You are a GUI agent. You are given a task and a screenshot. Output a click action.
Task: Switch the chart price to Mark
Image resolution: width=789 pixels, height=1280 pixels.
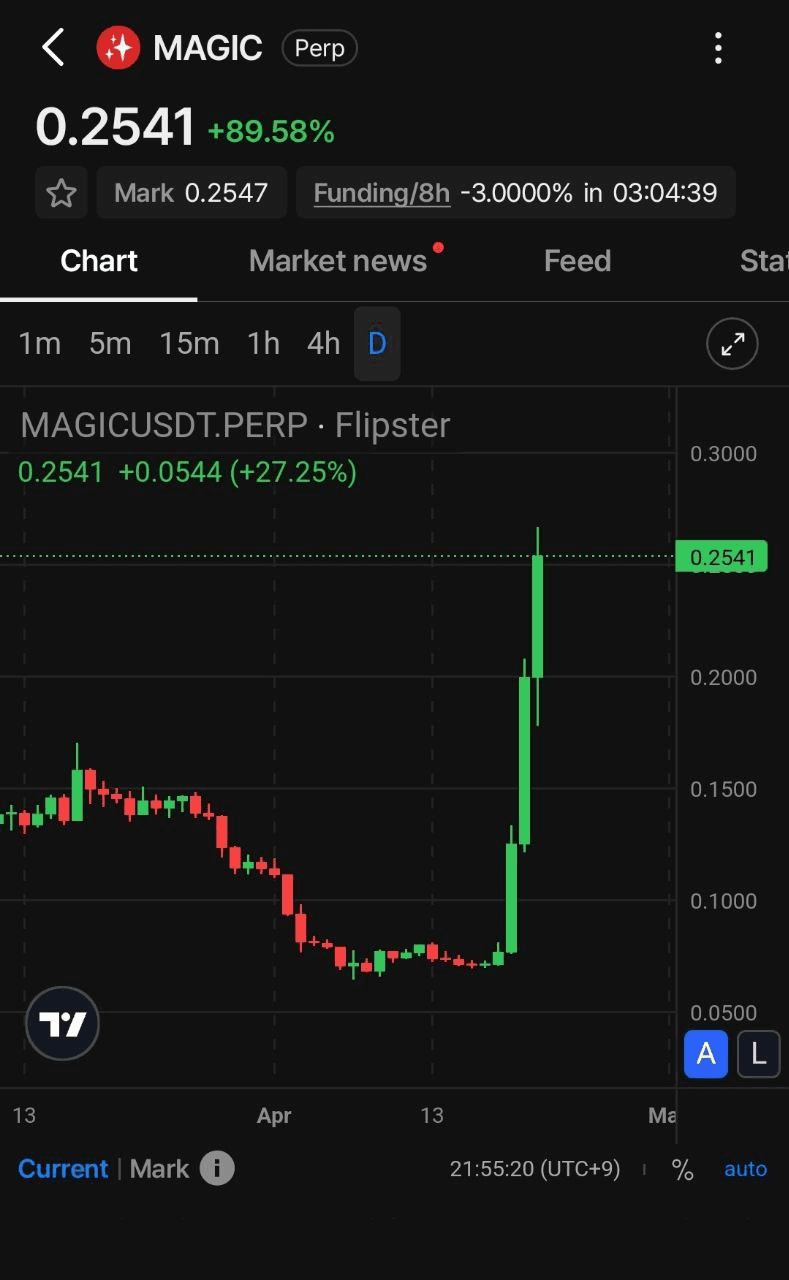tap(159, 1169)
